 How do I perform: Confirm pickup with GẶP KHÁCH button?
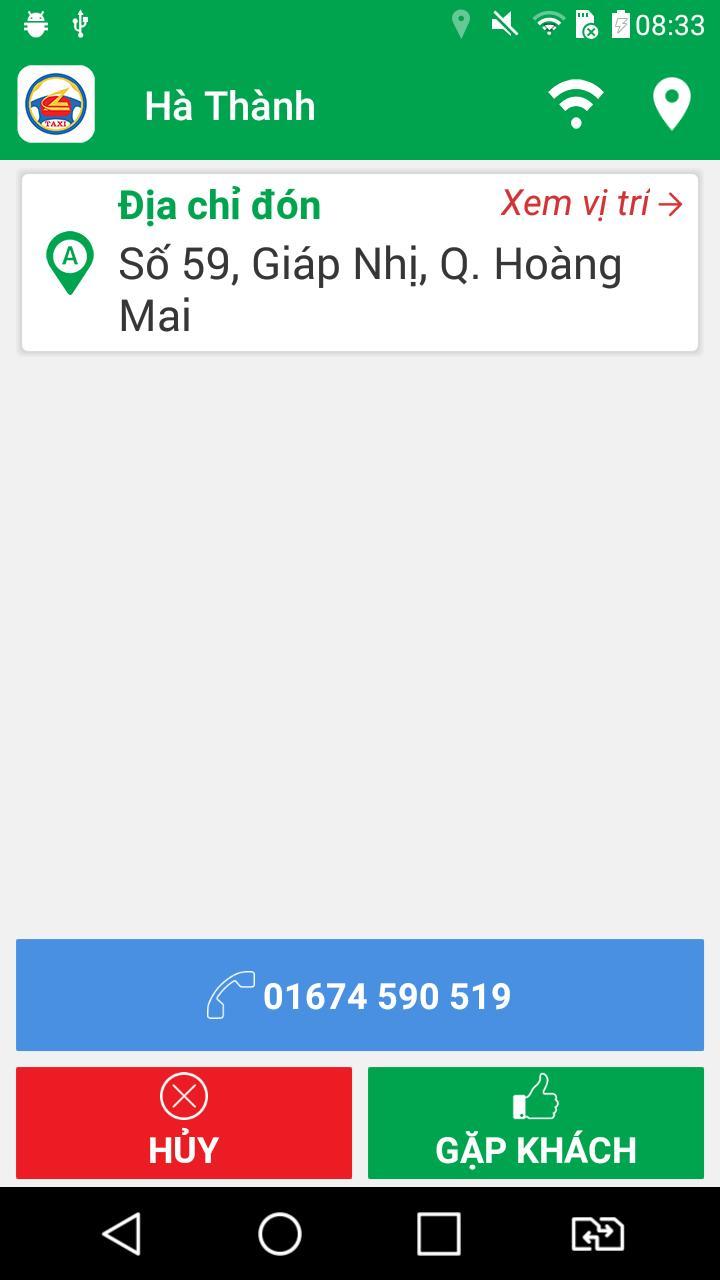pos(536,1122)
